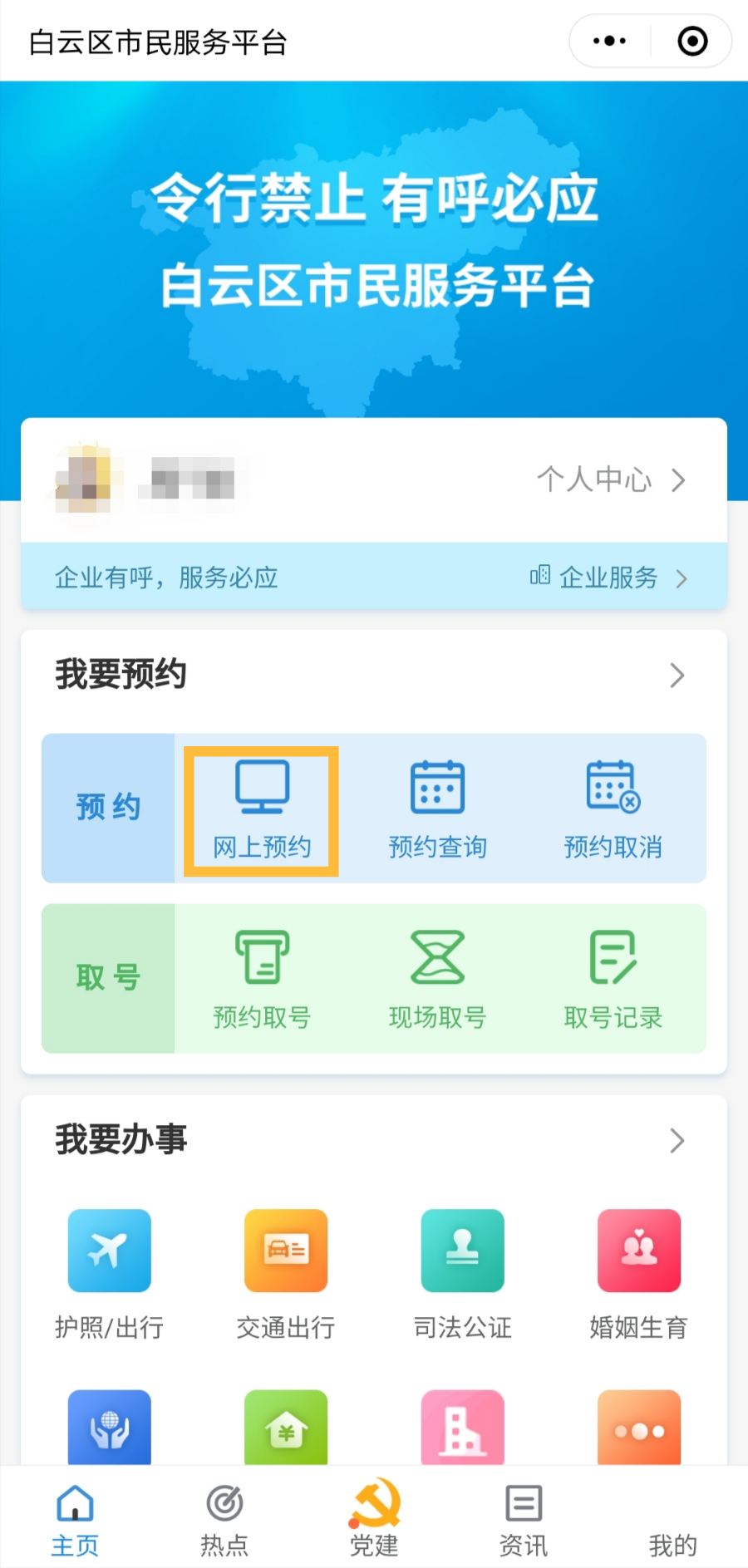Close the mini program via circle icon

pos(692,41)
